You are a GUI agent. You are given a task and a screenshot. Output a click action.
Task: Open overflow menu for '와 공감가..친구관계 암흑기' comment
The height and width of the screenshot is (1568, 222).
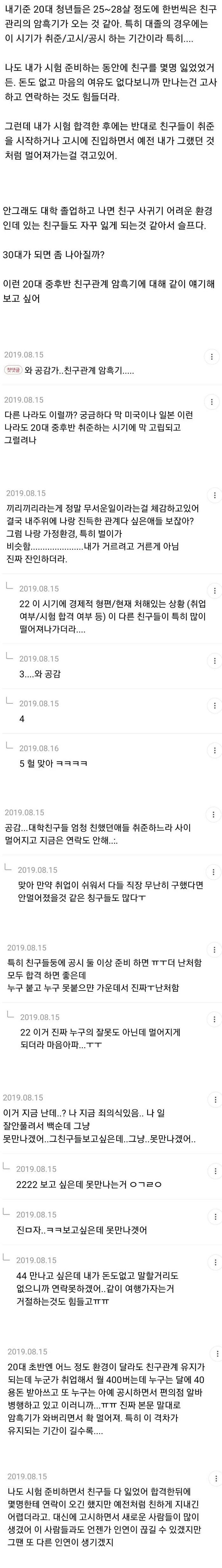[211, 357]
